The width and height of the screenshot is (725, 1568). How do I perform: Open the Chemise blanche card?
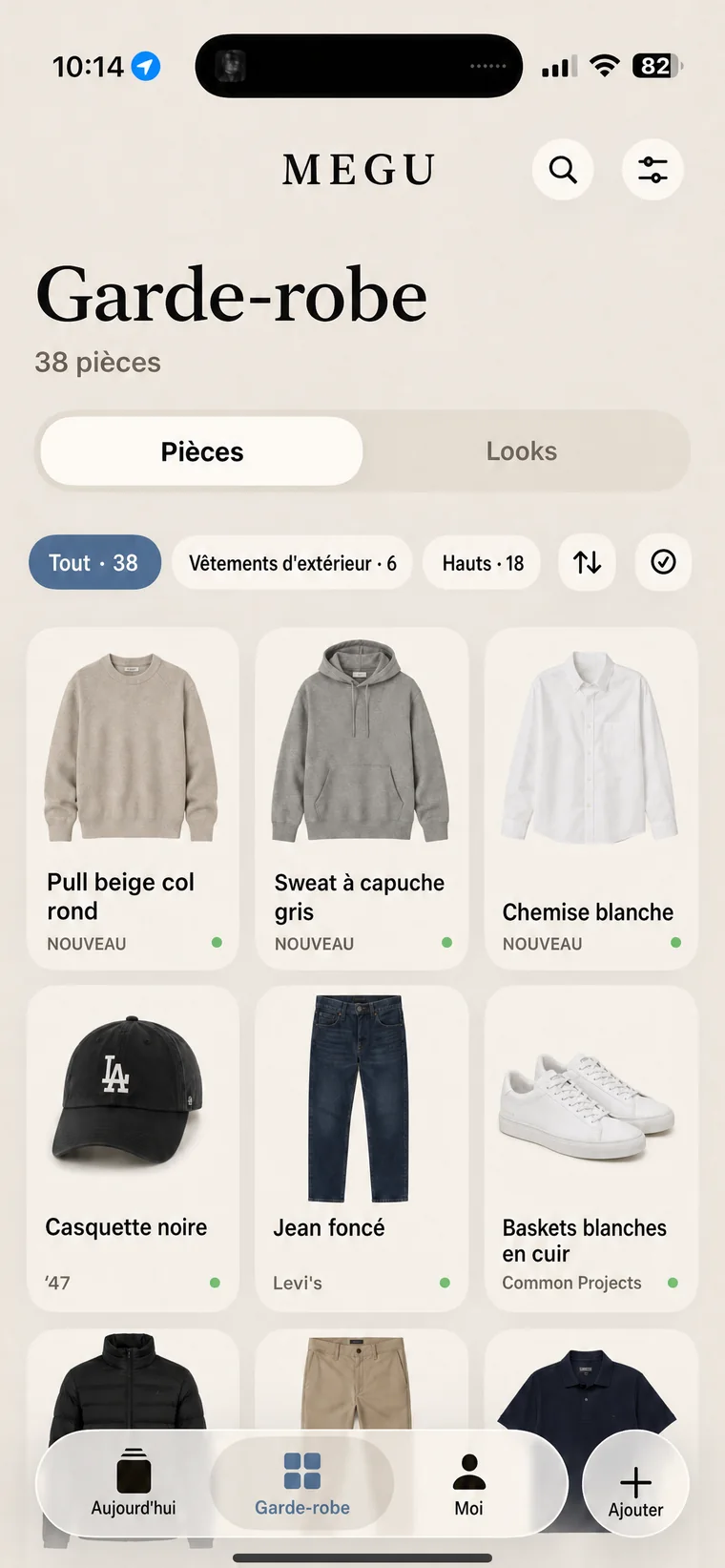[x=590, y=799]
